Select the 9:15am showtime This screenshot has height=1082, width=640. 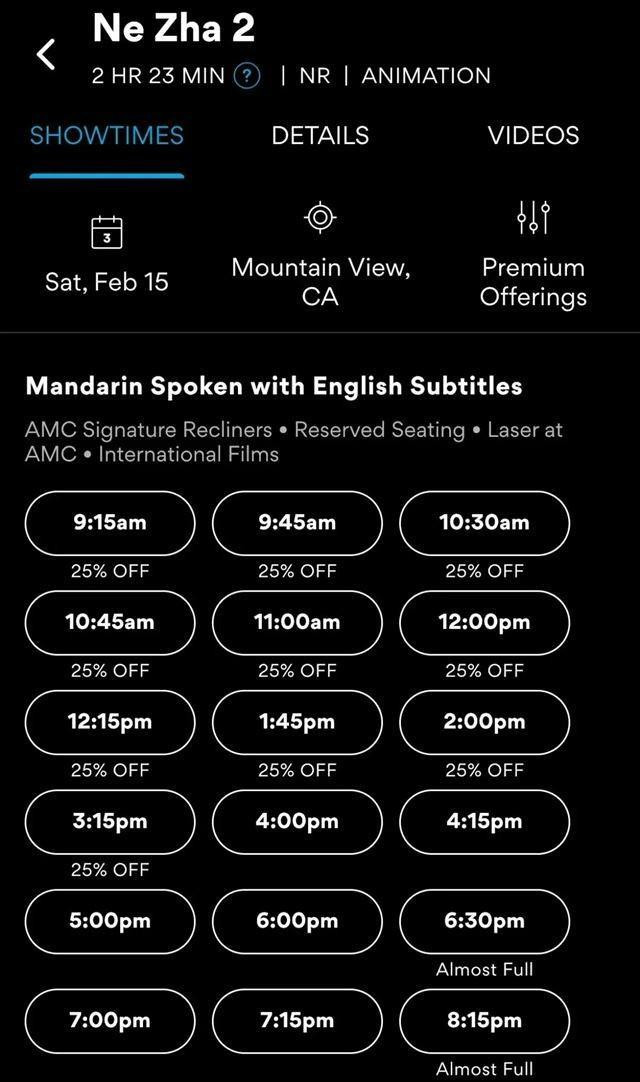[x=110, y=522]
